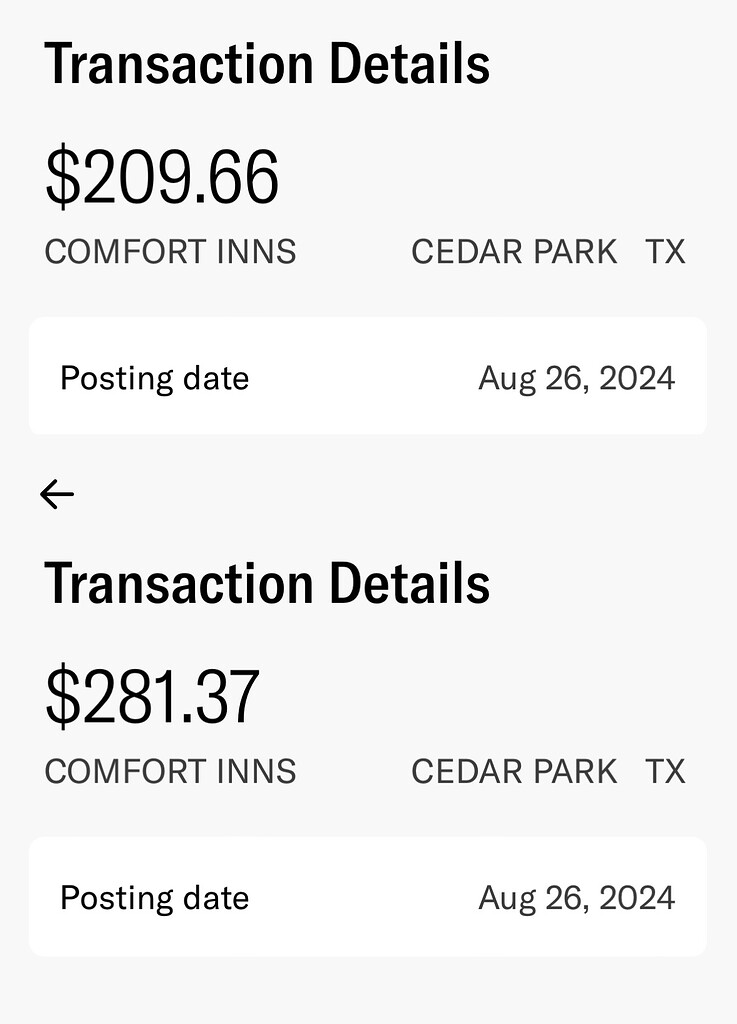
Task: Go back using the left arrow
Action: pyautogui.click(x=57, y=493)
